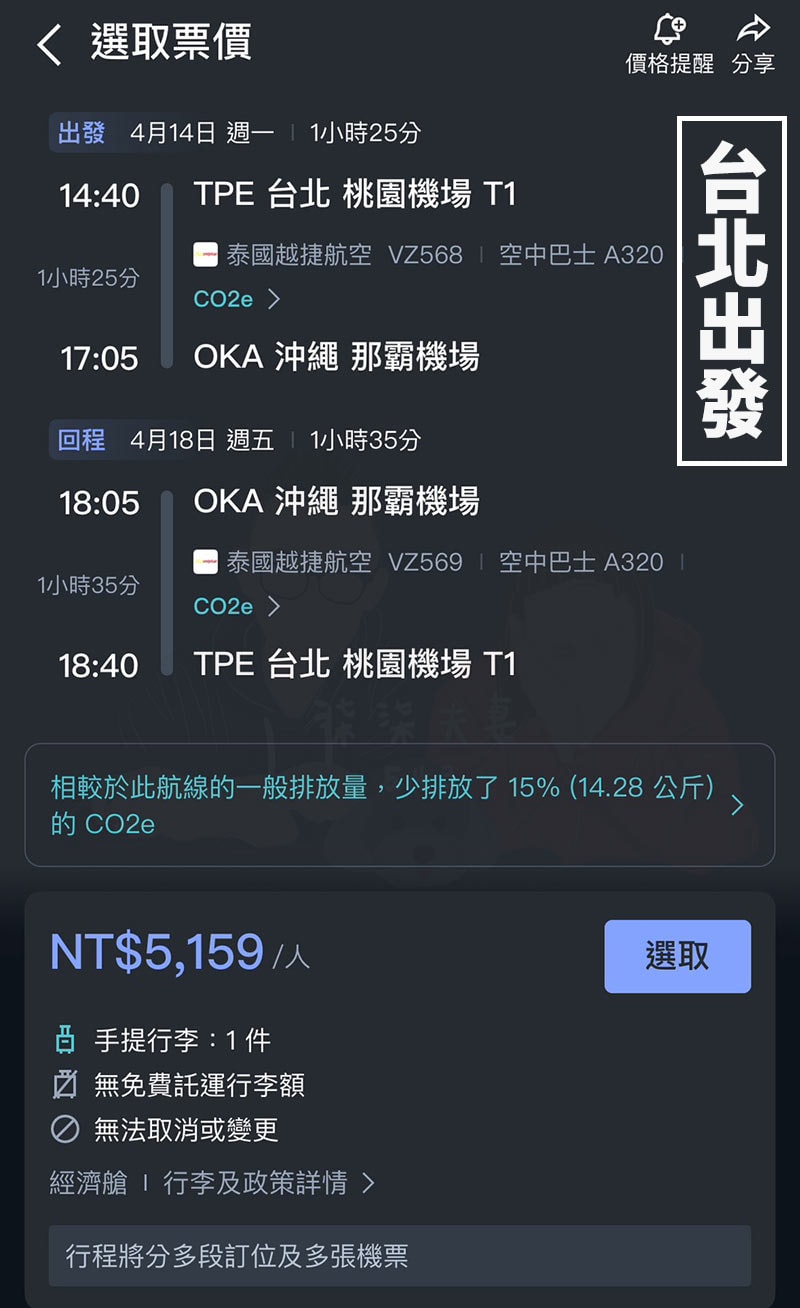Tap the multi-segment booking notice banner

point(400,1257)
